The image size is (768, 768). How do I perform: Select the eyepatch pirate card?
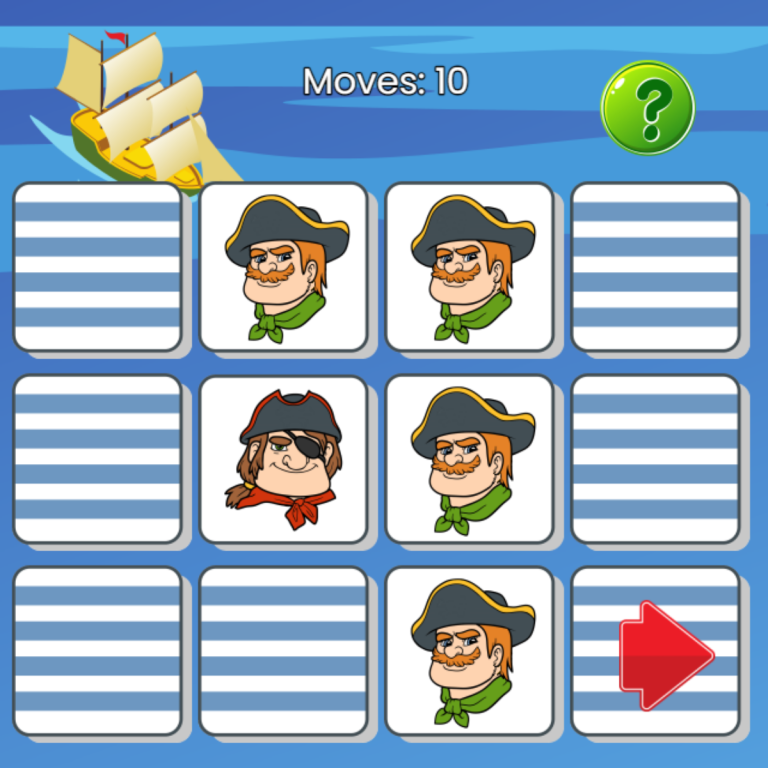[x=284, y=459]
